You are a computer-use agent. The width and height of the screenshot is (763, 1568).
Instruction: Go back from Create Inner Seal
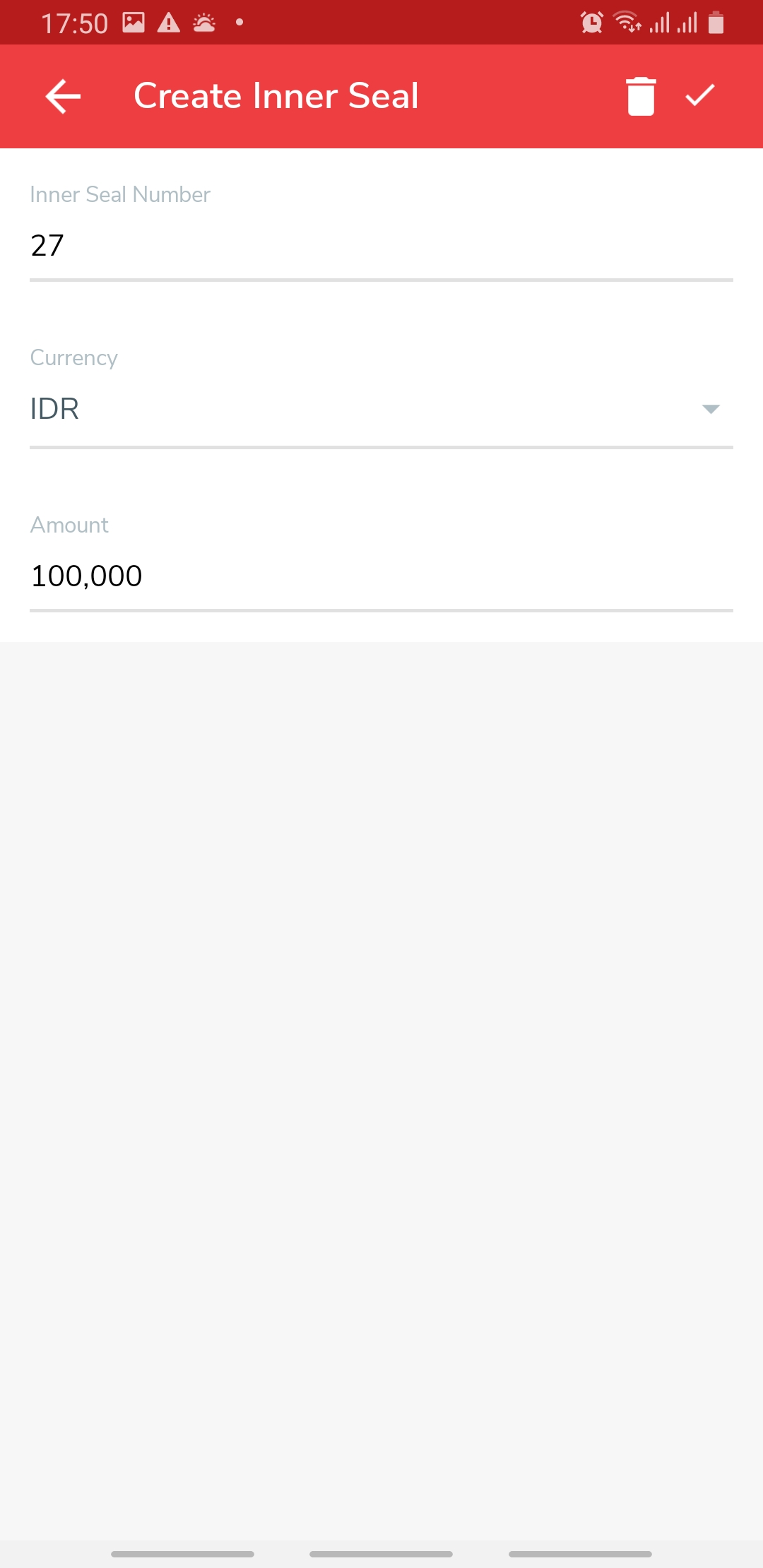pos(63,96)
